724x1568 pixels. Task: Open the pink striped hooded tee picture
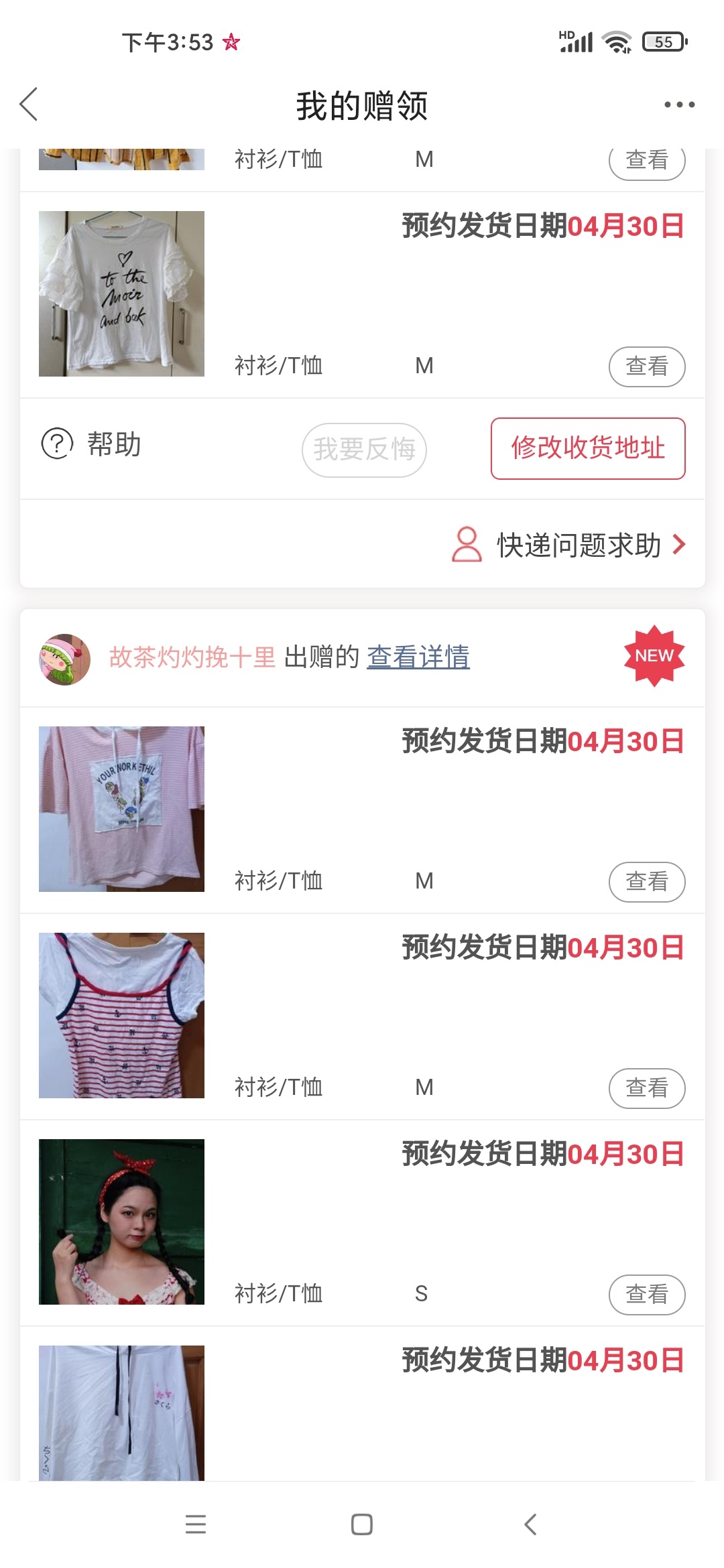(121, 809)
